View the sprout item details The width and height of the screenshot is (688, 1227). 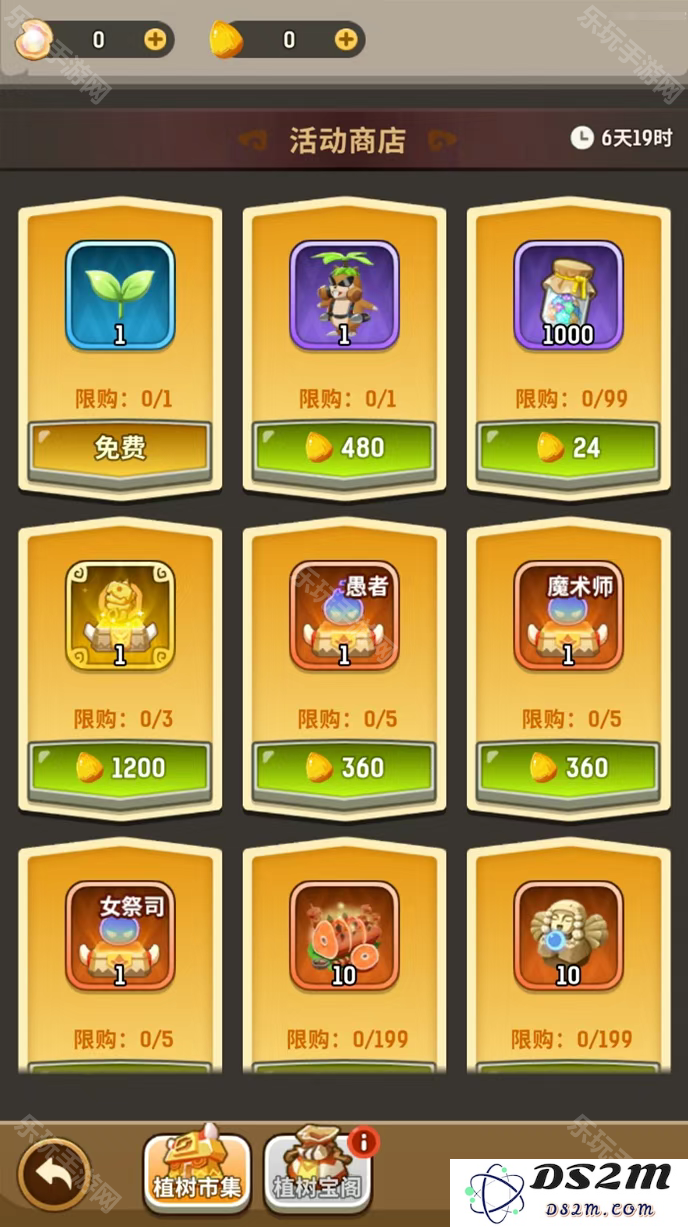pos(120,295)
